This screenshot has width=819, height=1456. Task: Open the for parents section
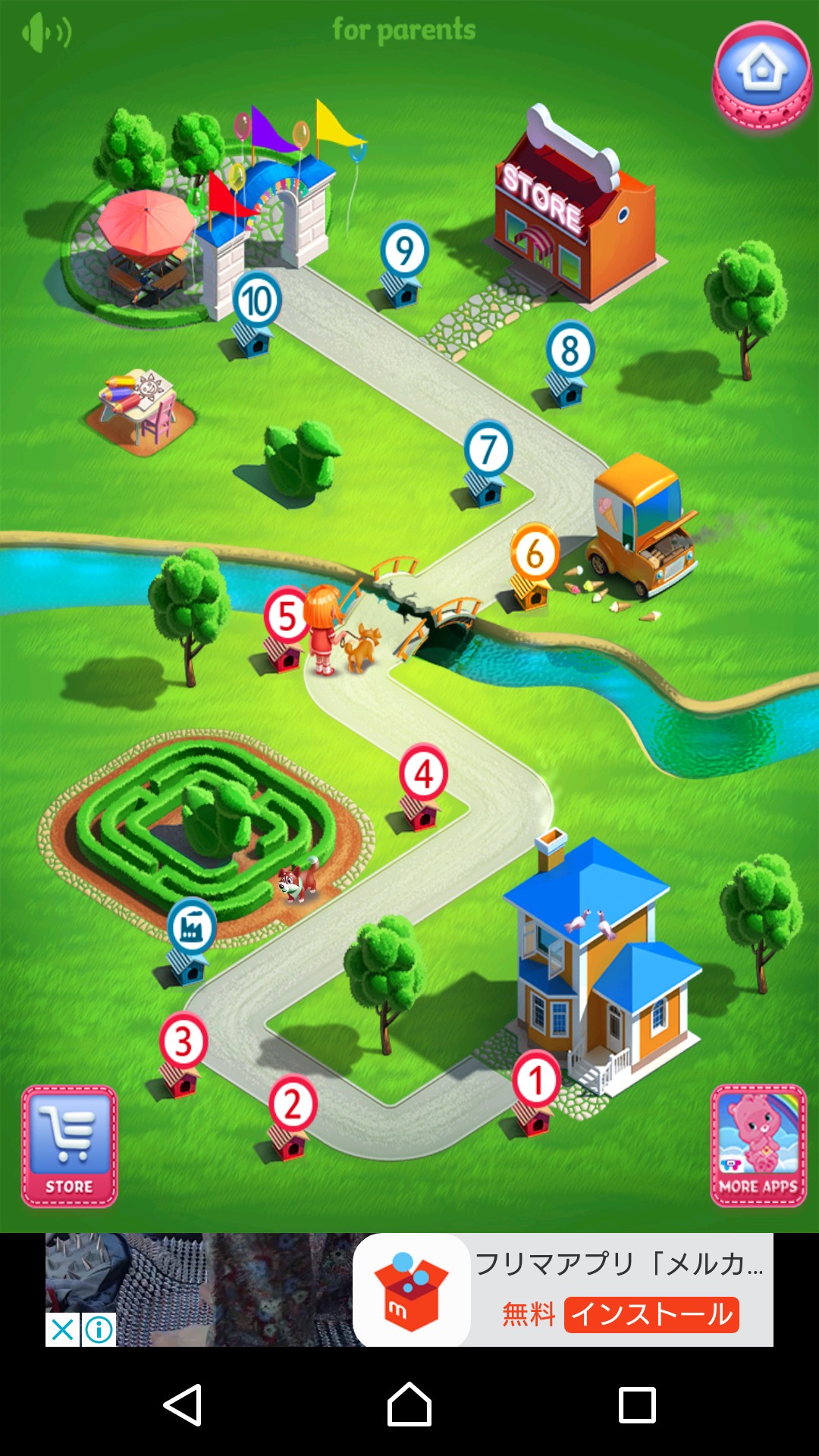tap(404, 30)
